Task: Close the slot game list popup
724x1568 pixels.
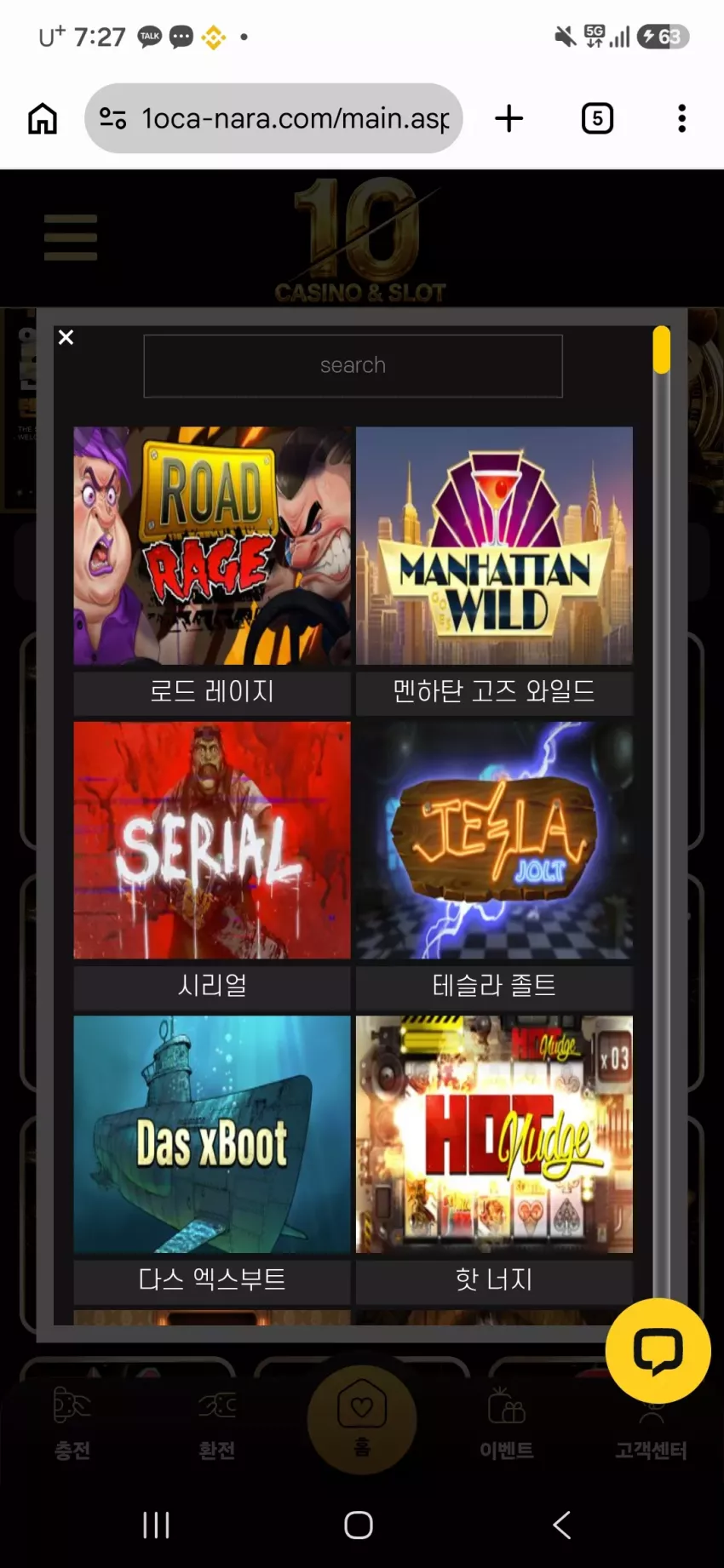Action: coord(66,338)
